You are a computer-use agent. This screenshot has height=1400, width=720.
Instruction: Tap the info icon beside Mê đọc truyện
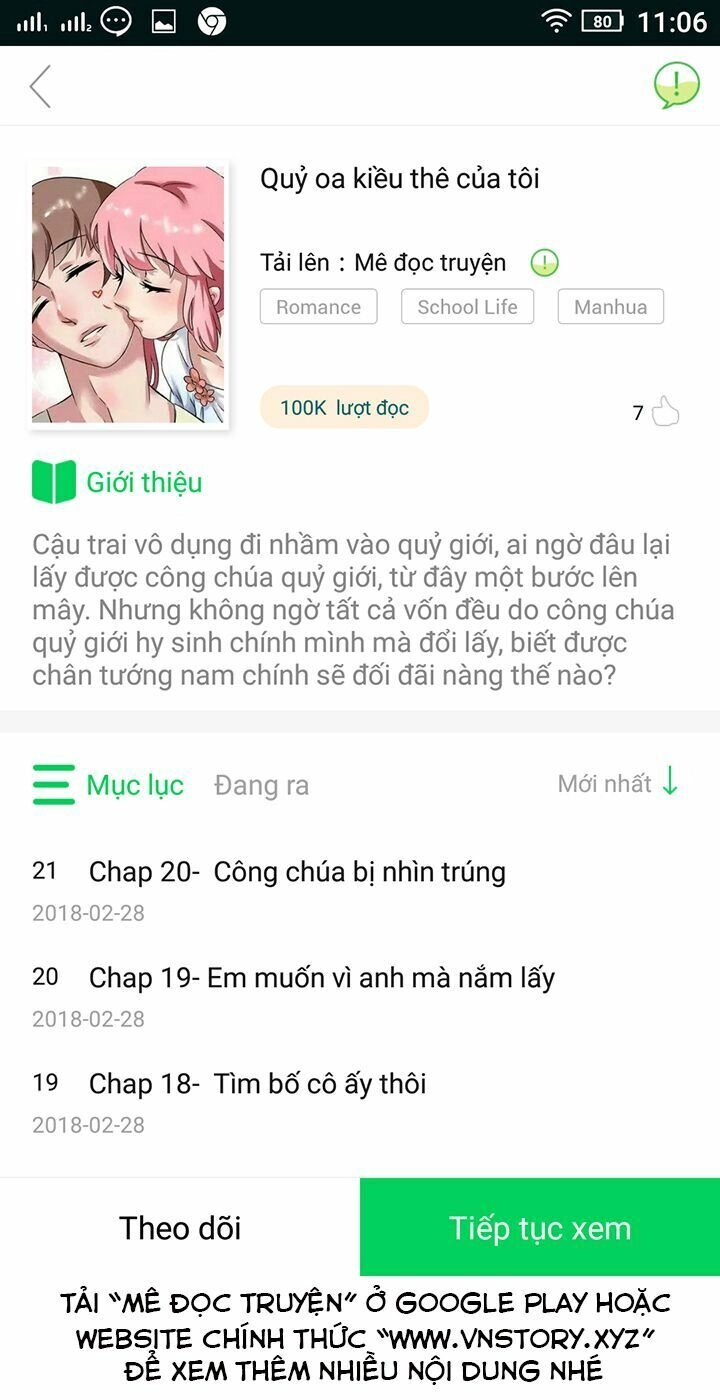point(543,262)
